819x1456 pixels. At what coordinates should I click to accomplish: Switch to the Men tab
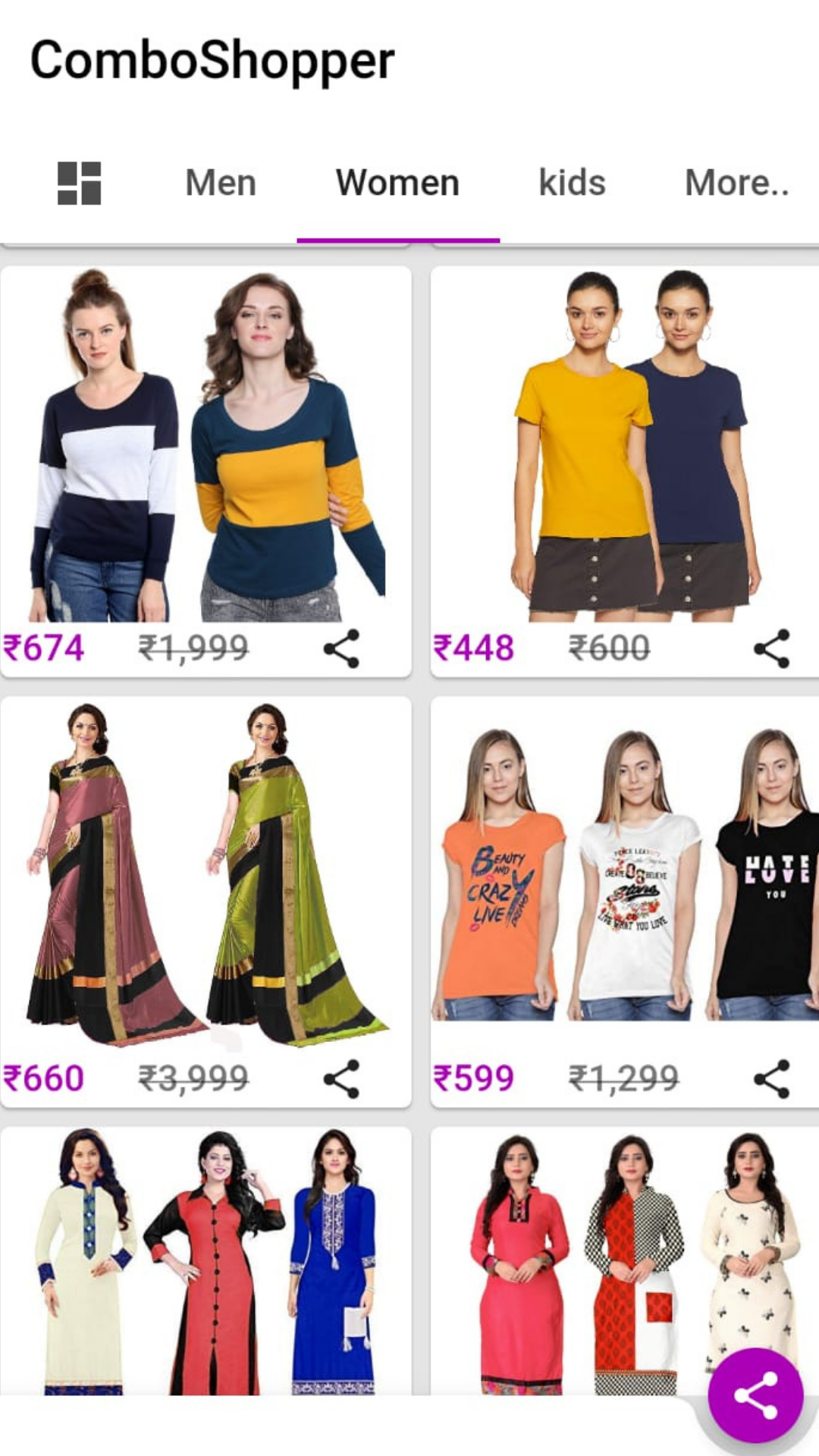(x=221, y=184)
